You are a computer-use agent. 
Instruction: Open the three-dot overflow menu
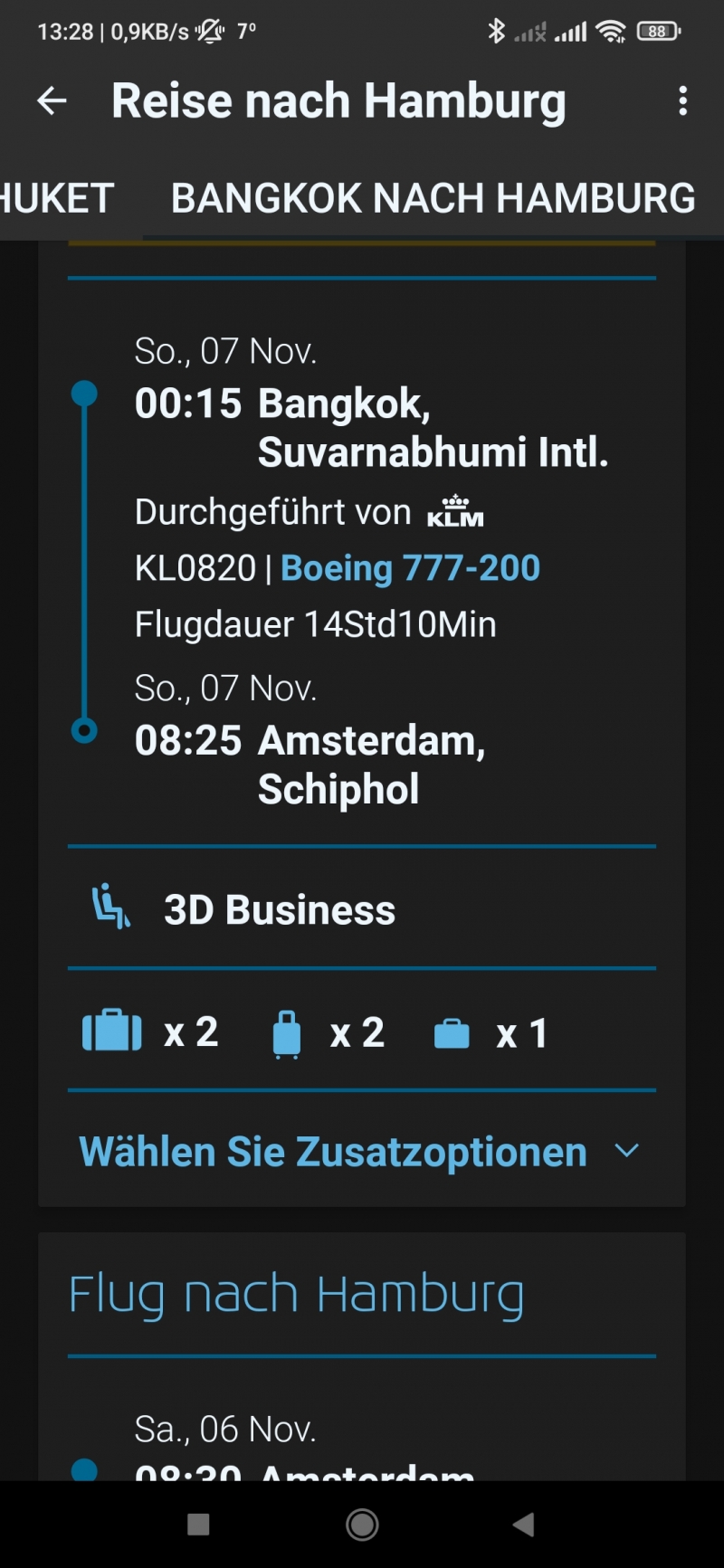[682, 100]
